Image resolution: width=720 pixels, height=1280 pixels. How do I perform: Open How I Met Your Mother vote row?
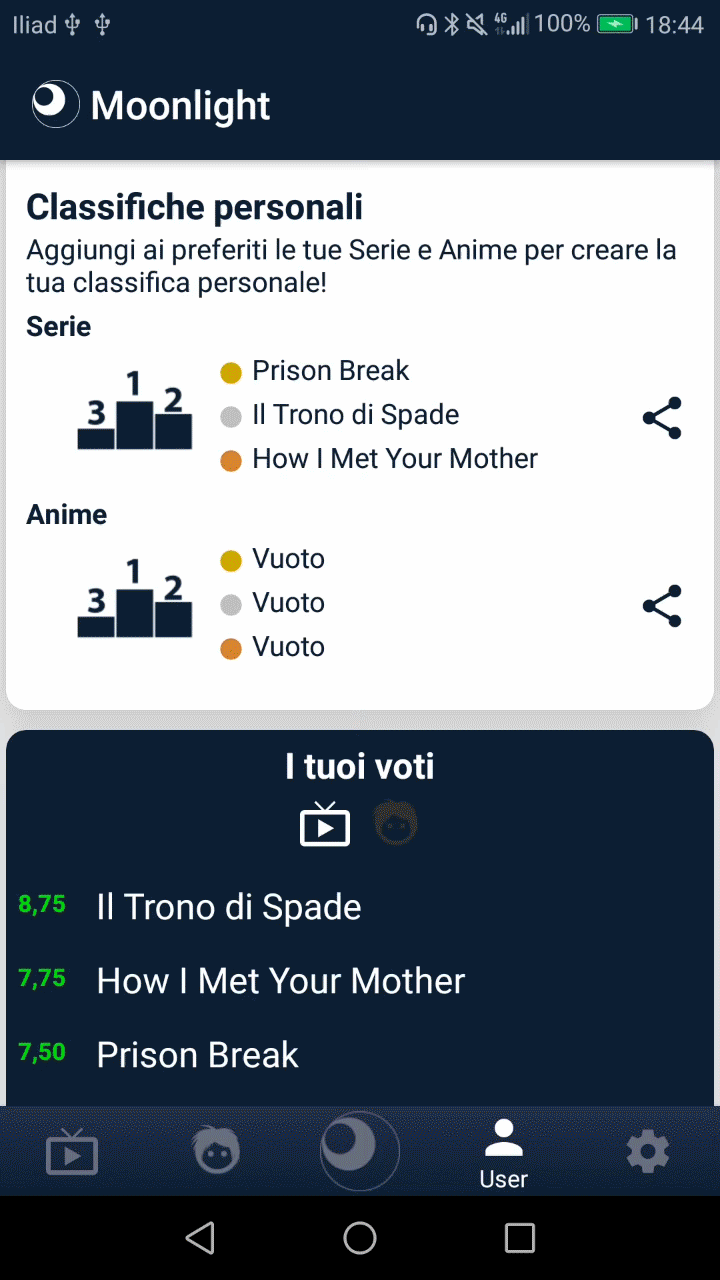coord(281,981)
